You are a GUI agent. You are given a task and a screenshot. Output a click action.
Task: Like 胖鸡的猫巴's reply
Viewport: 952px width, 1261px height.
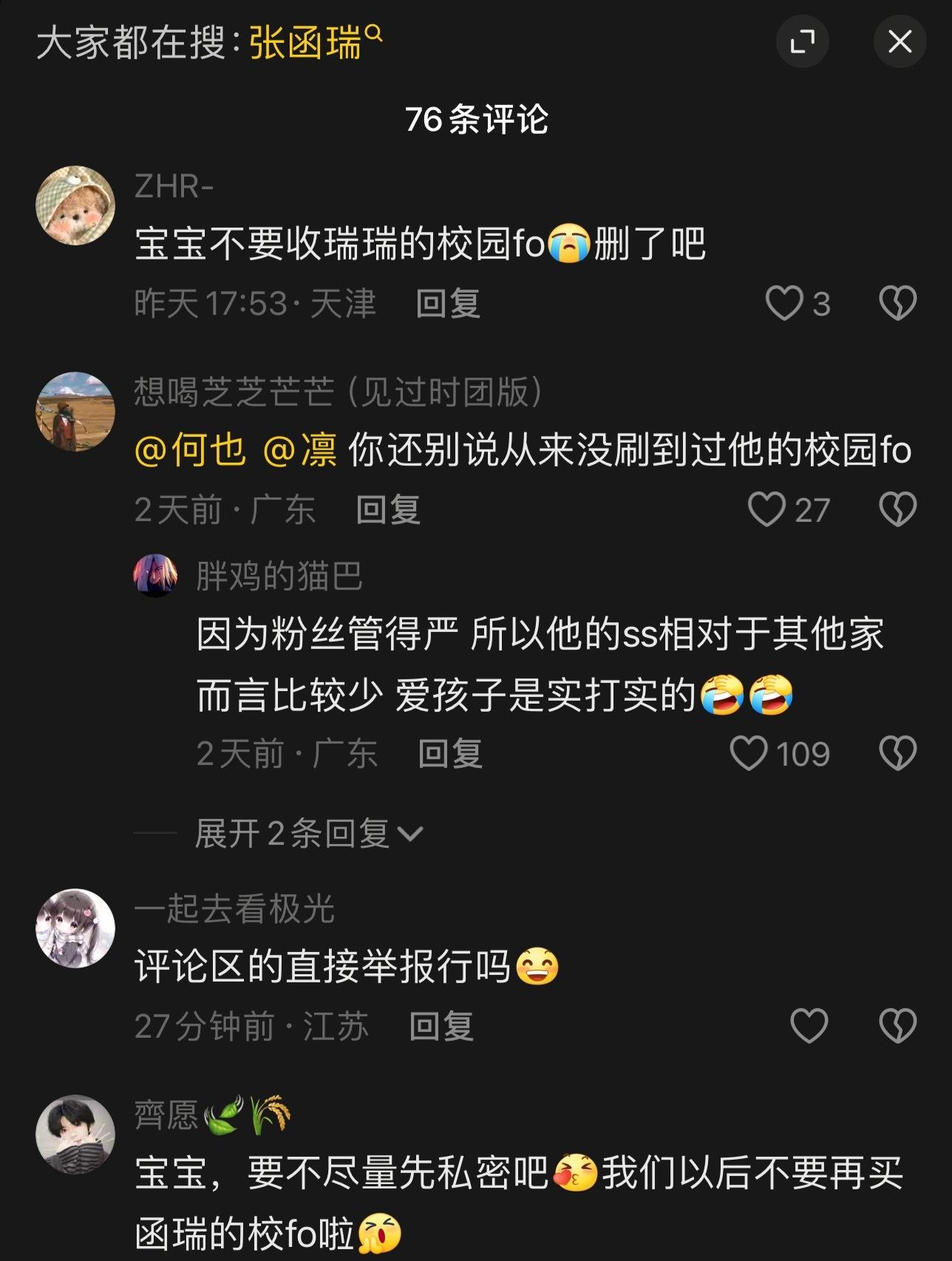pyautogui.click(x=749, y=753)
